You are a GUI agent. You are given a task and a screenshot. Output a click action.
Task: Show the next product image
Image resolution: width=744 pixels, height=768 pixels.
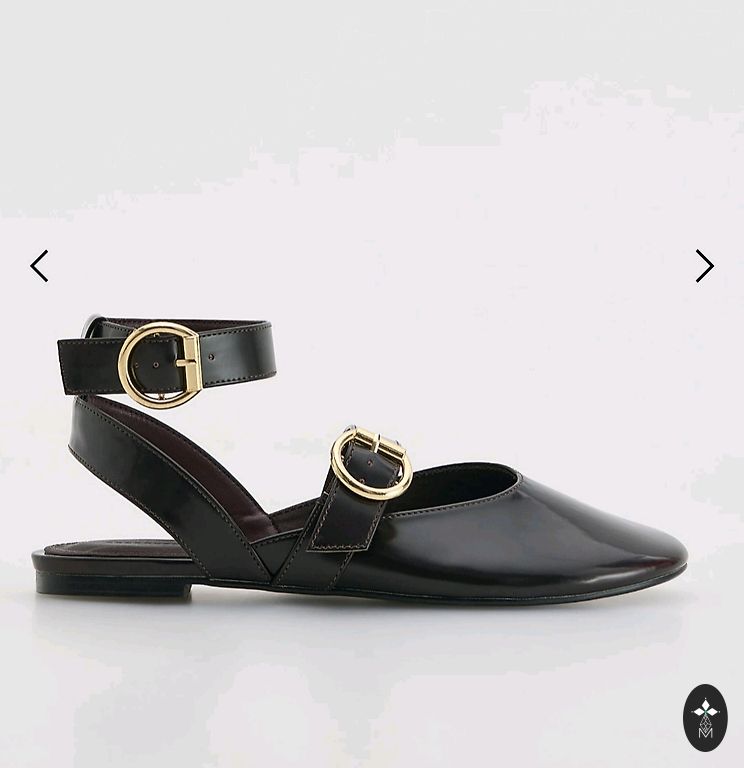click(x=704, y=266)
